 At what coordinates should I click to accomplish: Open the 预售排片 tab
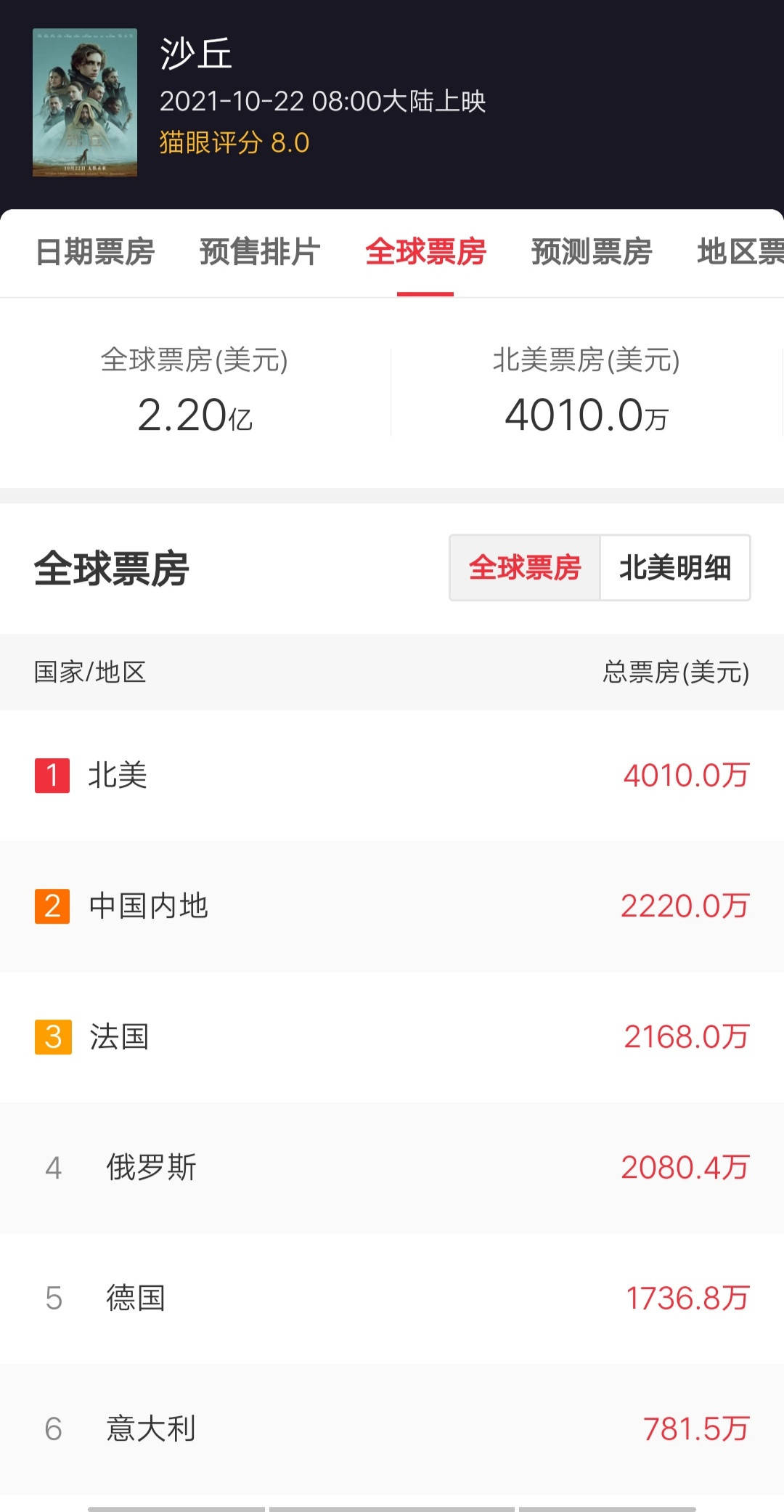[x=260, y=252]
